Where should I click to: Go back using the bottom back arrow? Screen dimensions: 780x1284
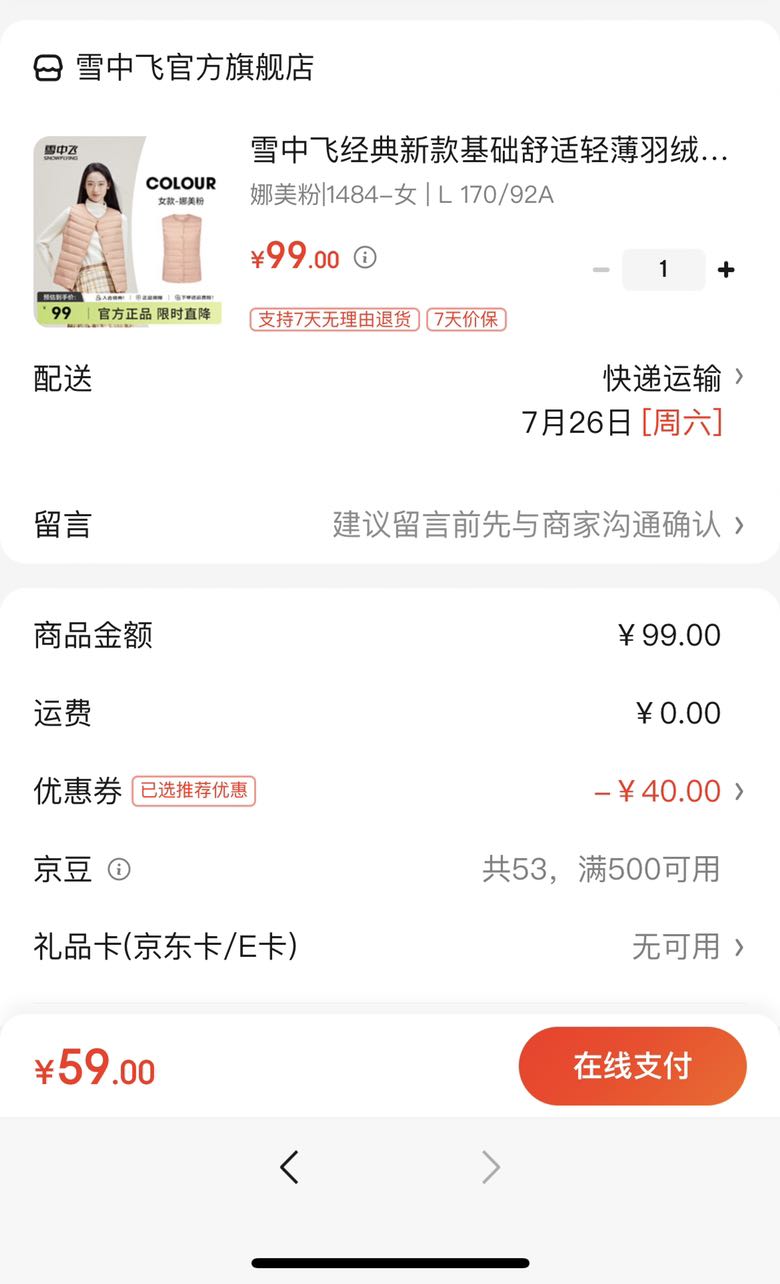tap(289, 1167)
